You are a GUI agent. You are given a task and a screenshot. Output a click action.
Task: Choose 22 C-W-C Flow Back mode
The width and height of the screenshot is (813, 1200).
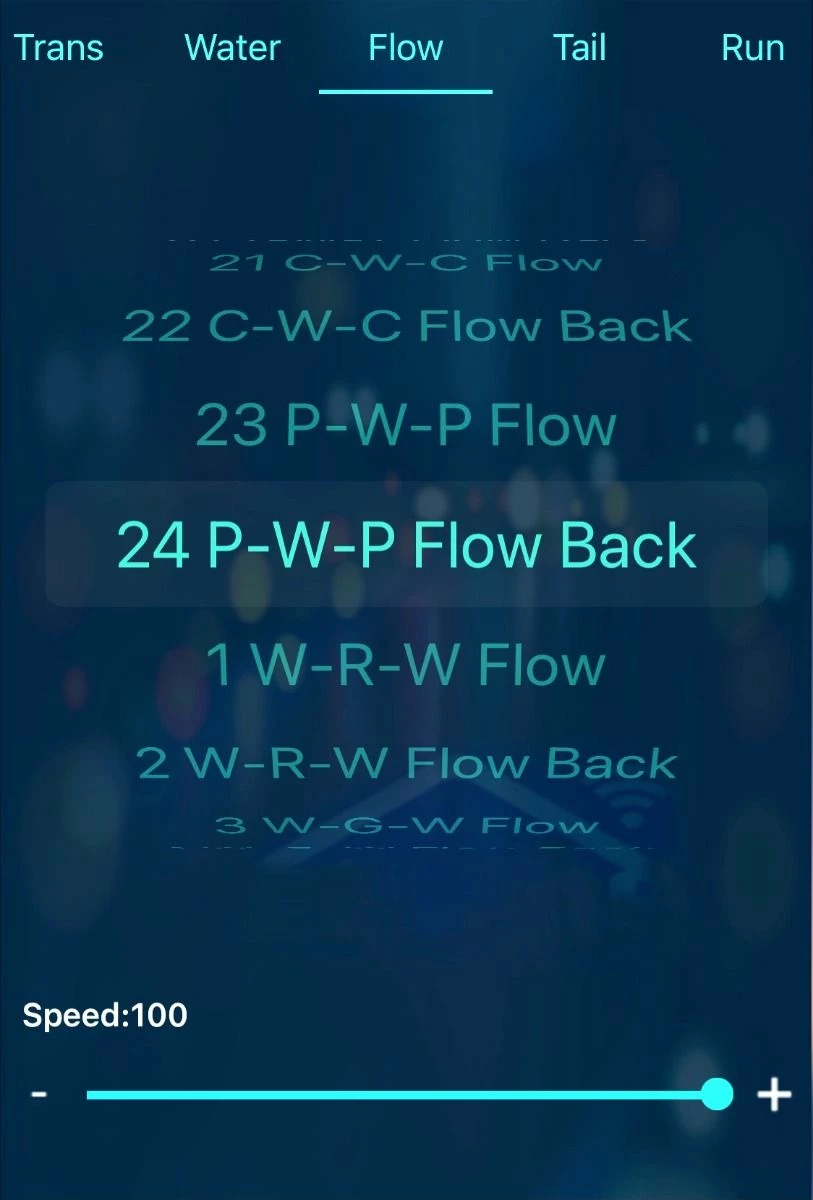pos(406,326)
